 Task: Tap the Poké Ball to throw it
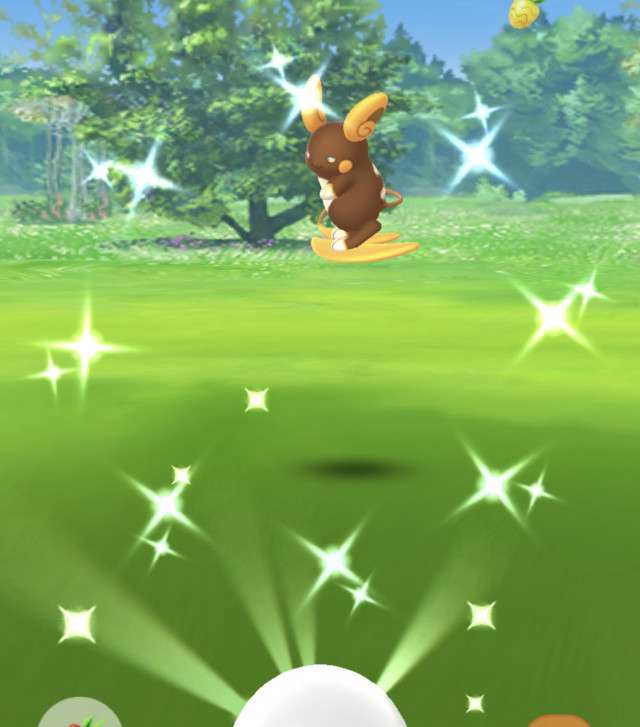click(x=320, y=702)
